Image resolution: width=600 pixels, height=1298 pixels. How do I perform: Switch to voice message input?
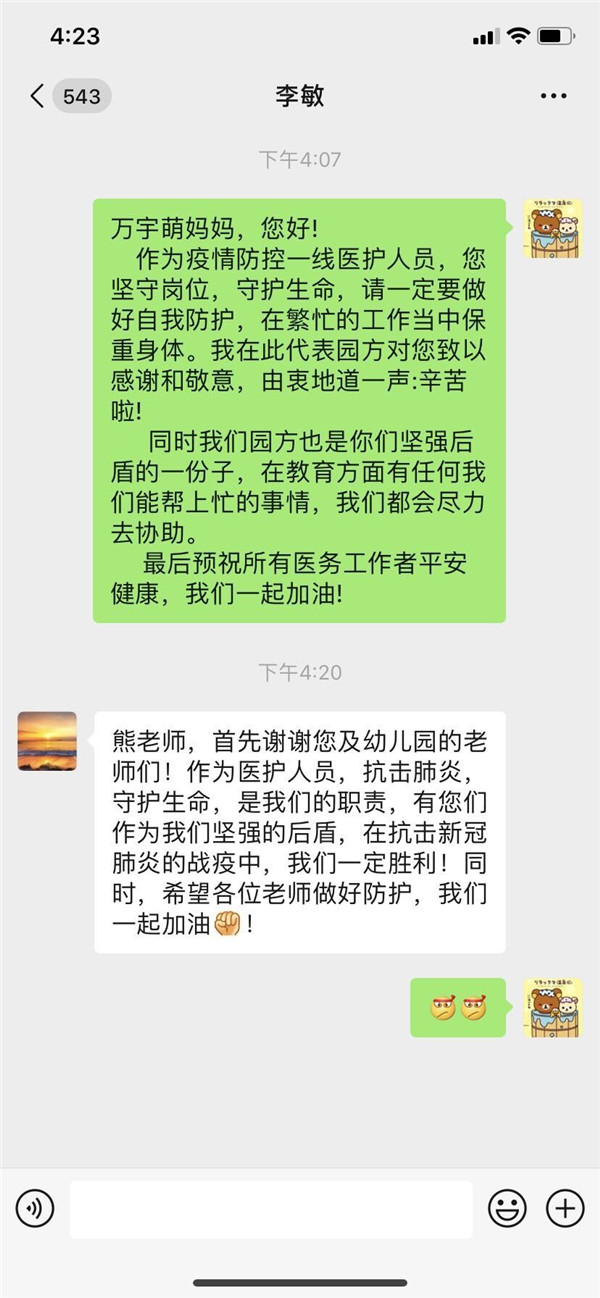35,1209
